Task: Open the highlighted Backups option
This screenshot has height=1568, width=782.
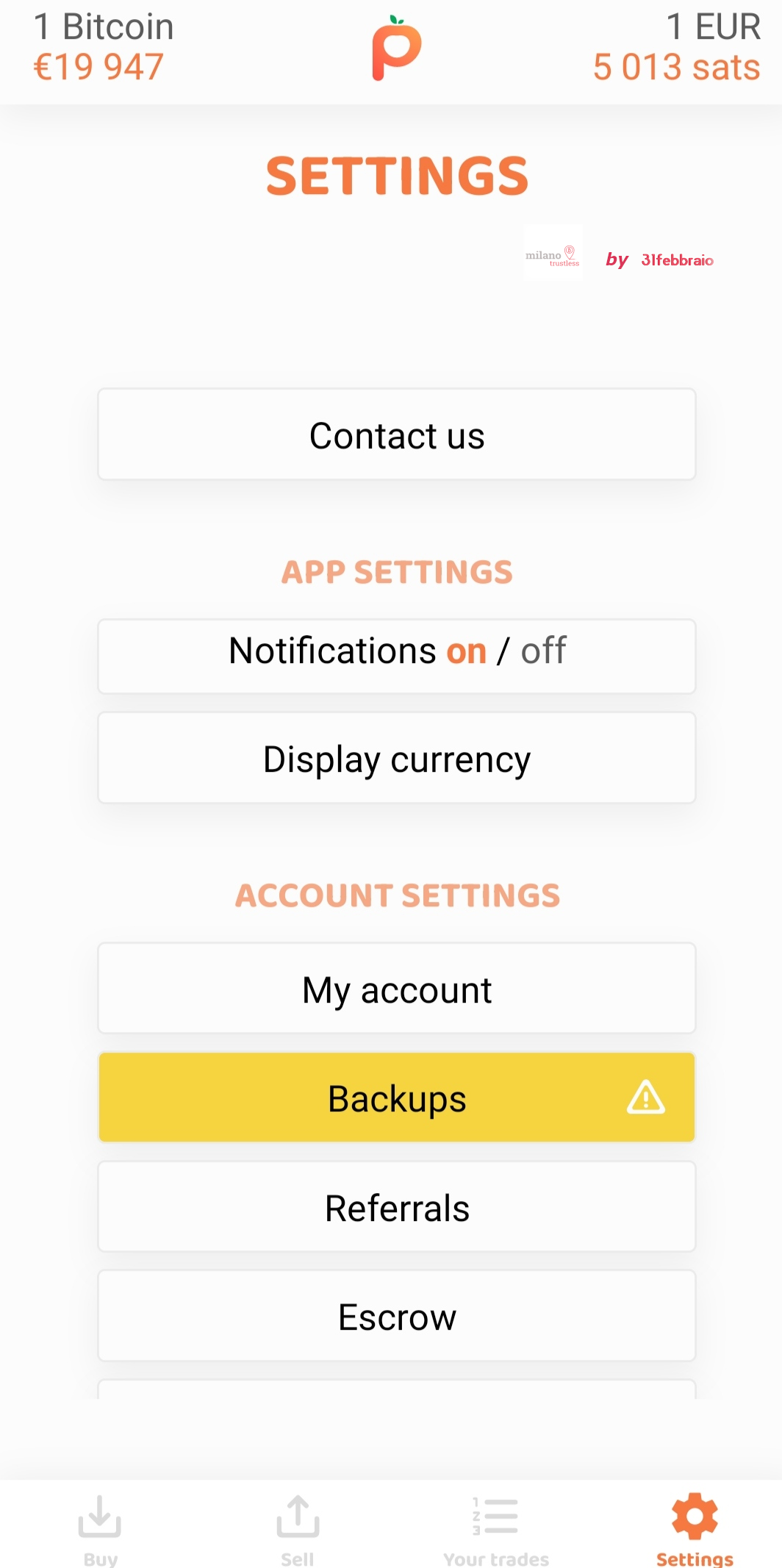Action: point(397,1098)
